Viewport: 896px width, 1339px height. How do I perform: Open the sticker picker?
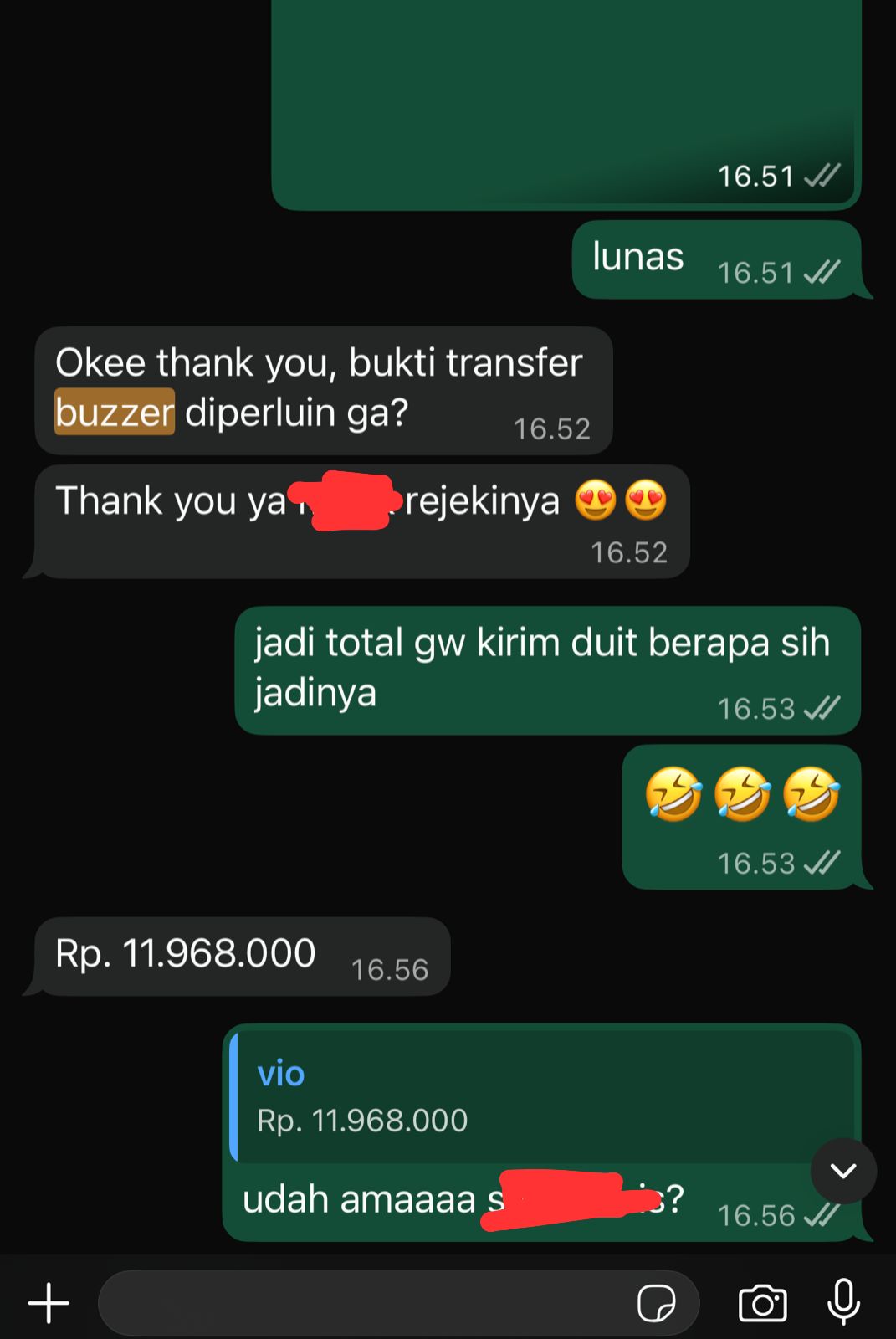[656, 1303]
